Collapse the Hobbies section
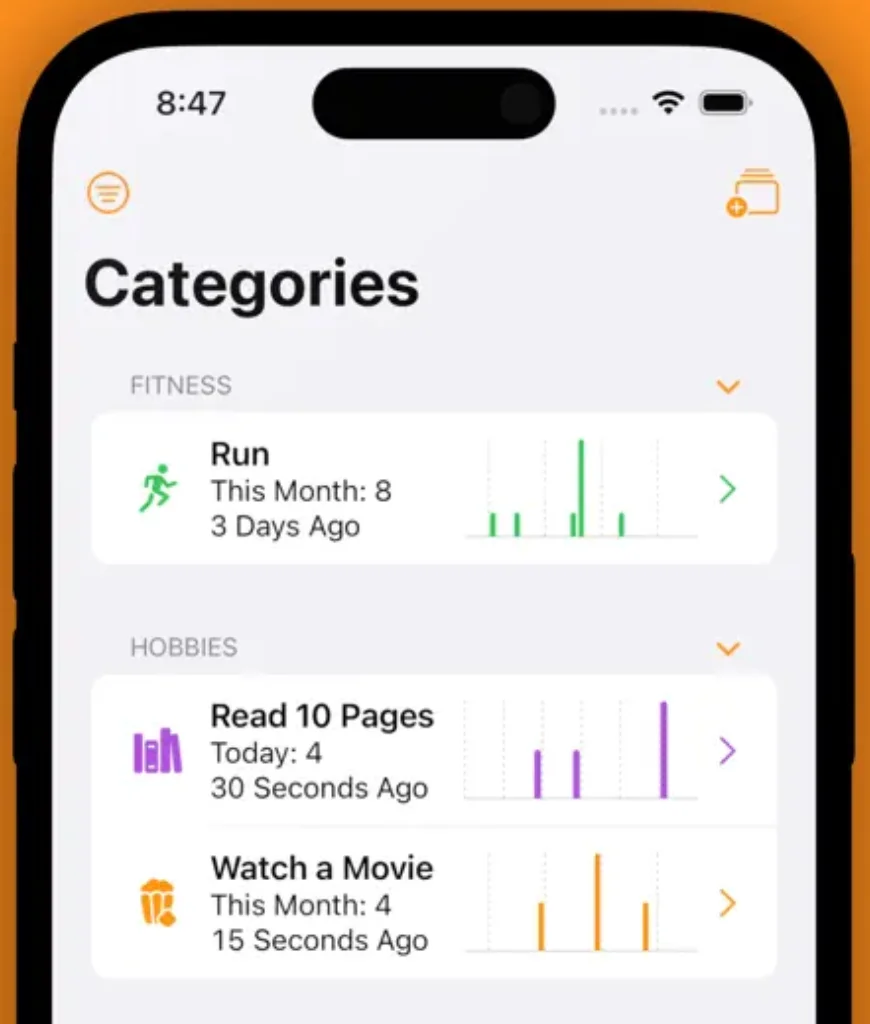870x1024 pixels. point(728,649)
